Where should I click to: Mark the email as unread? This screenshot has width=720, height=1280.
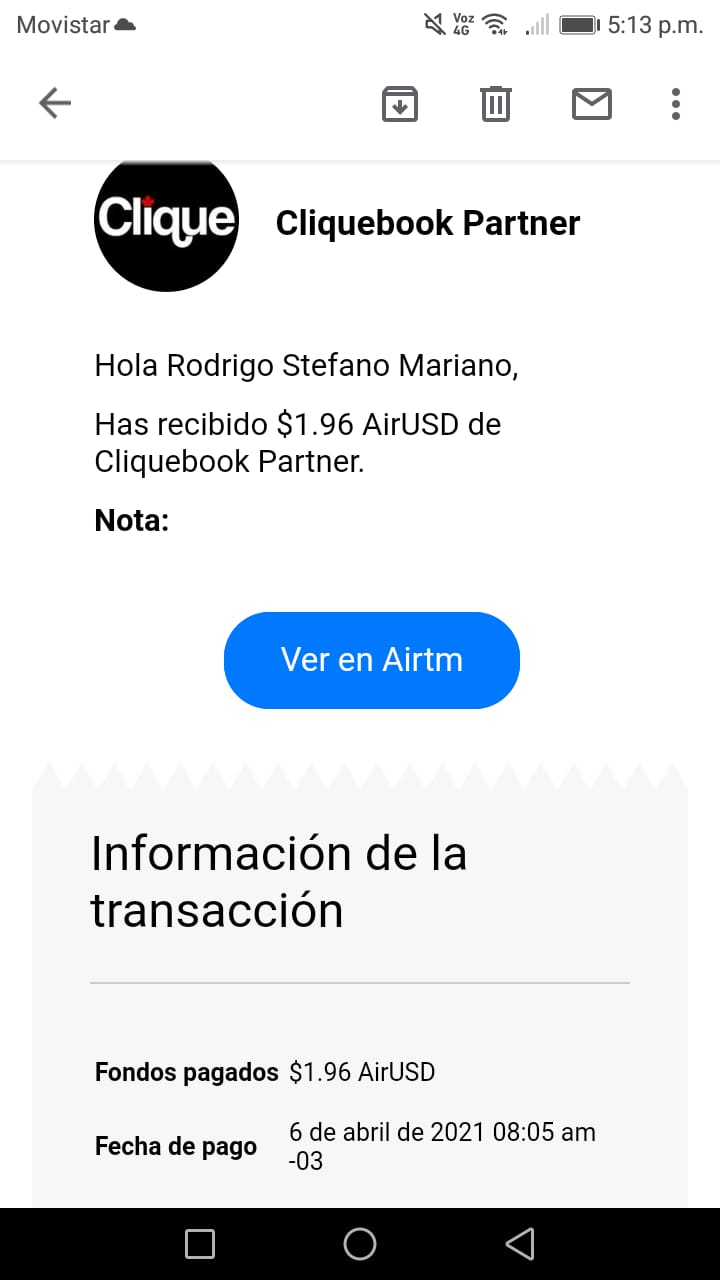coord(592,103)
